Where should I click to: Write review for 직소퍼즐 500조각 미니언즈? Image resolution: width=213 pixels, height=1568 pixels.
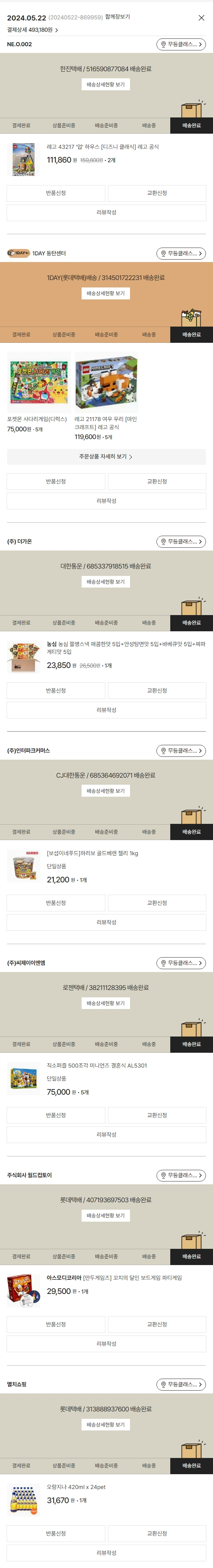106,1135
